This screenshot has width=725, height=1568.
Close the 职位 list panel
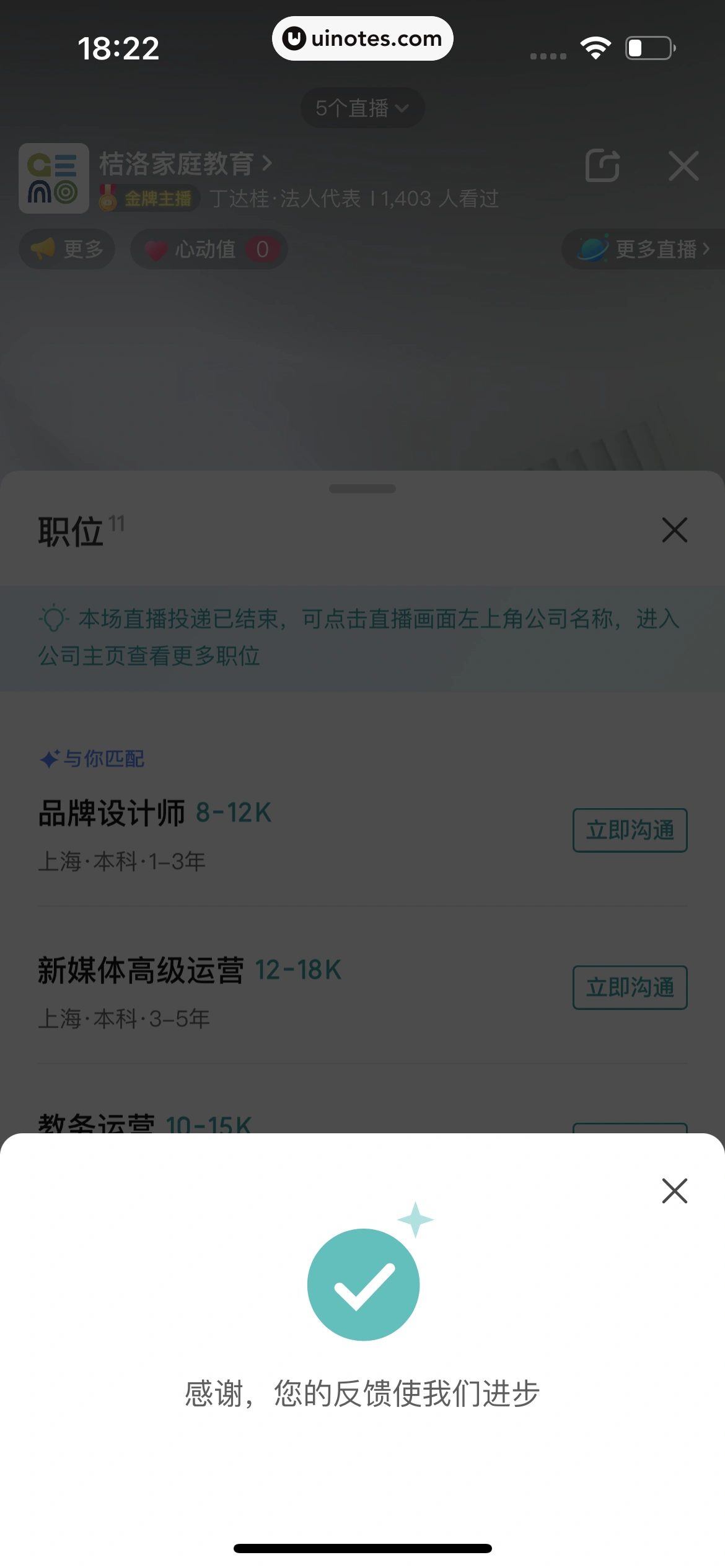click(674, 531)
